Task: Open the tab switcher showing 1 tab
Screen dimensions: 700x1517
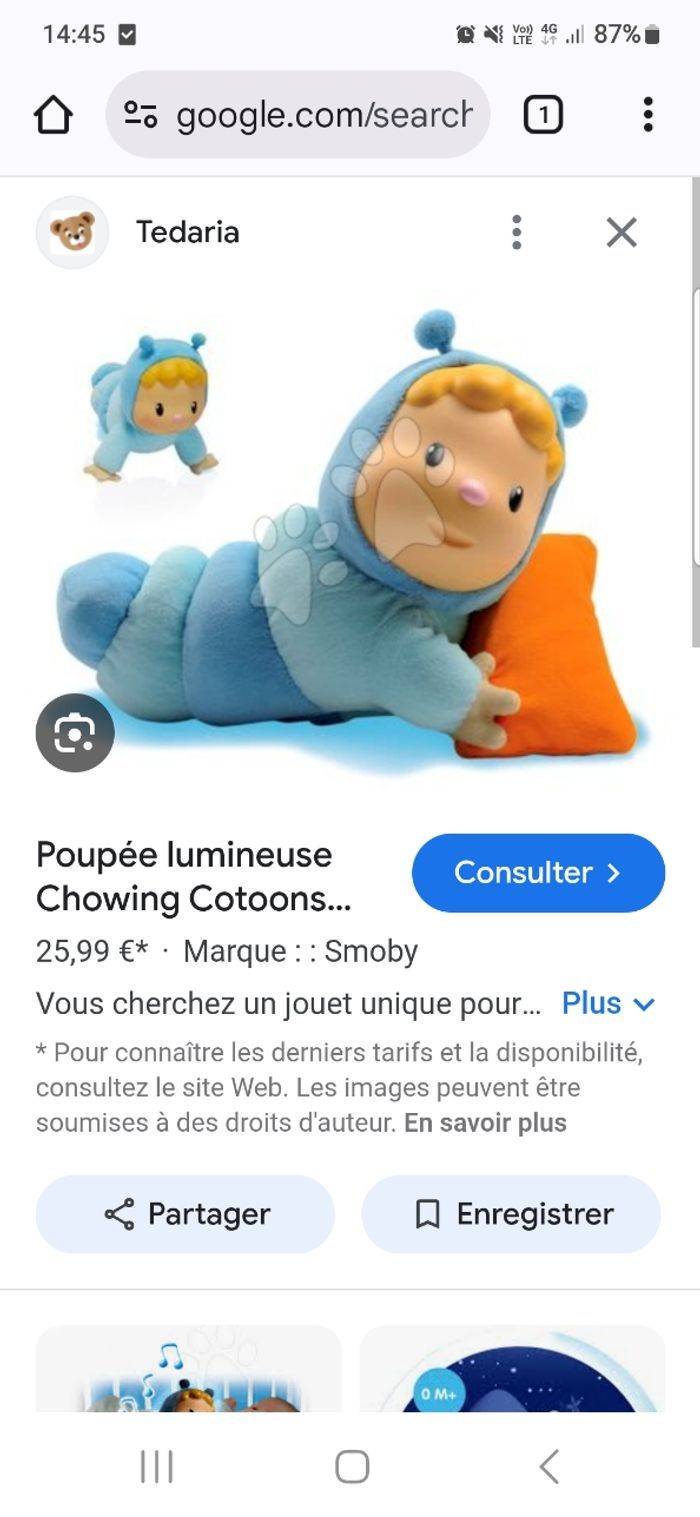Action: click(543, 115)
